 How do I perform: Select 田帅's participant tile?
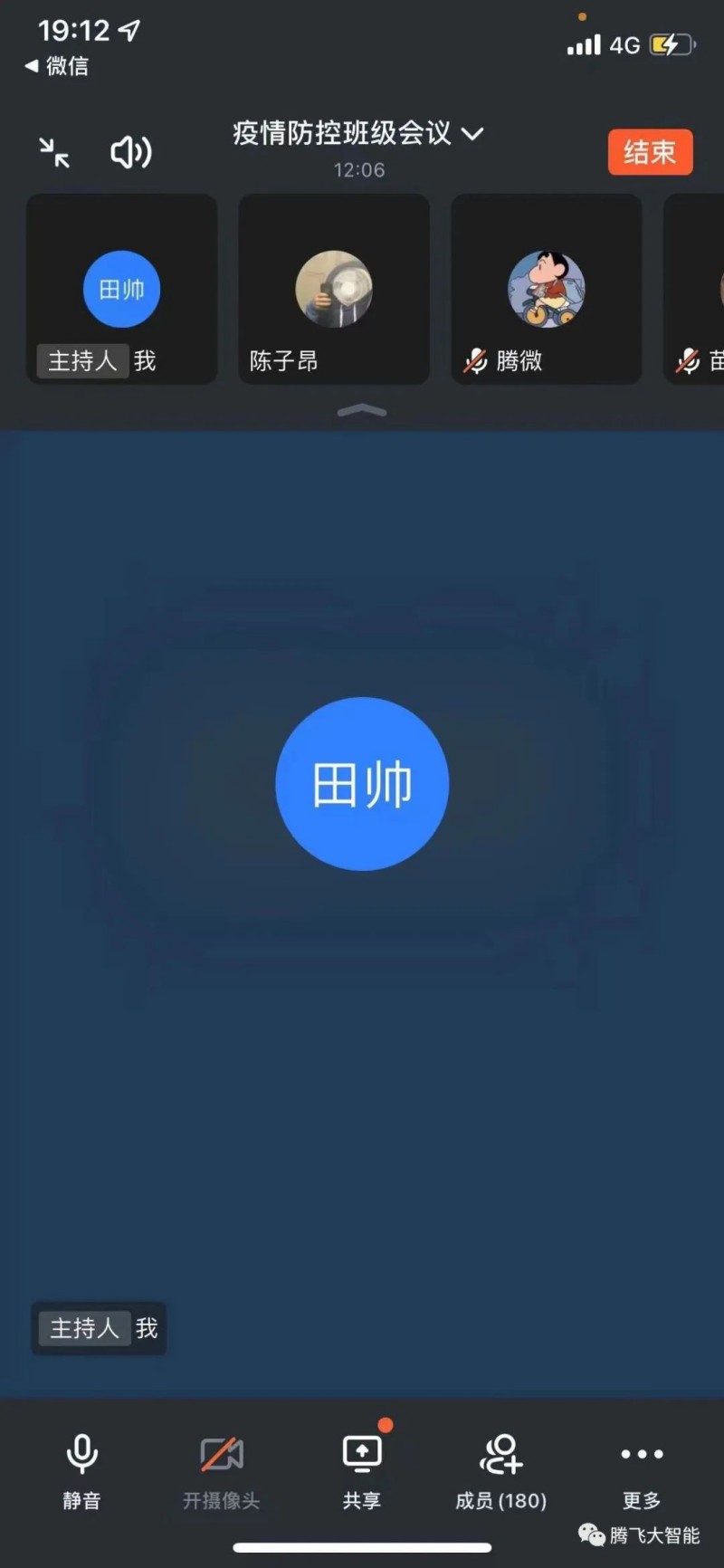[x=122, y=290]
